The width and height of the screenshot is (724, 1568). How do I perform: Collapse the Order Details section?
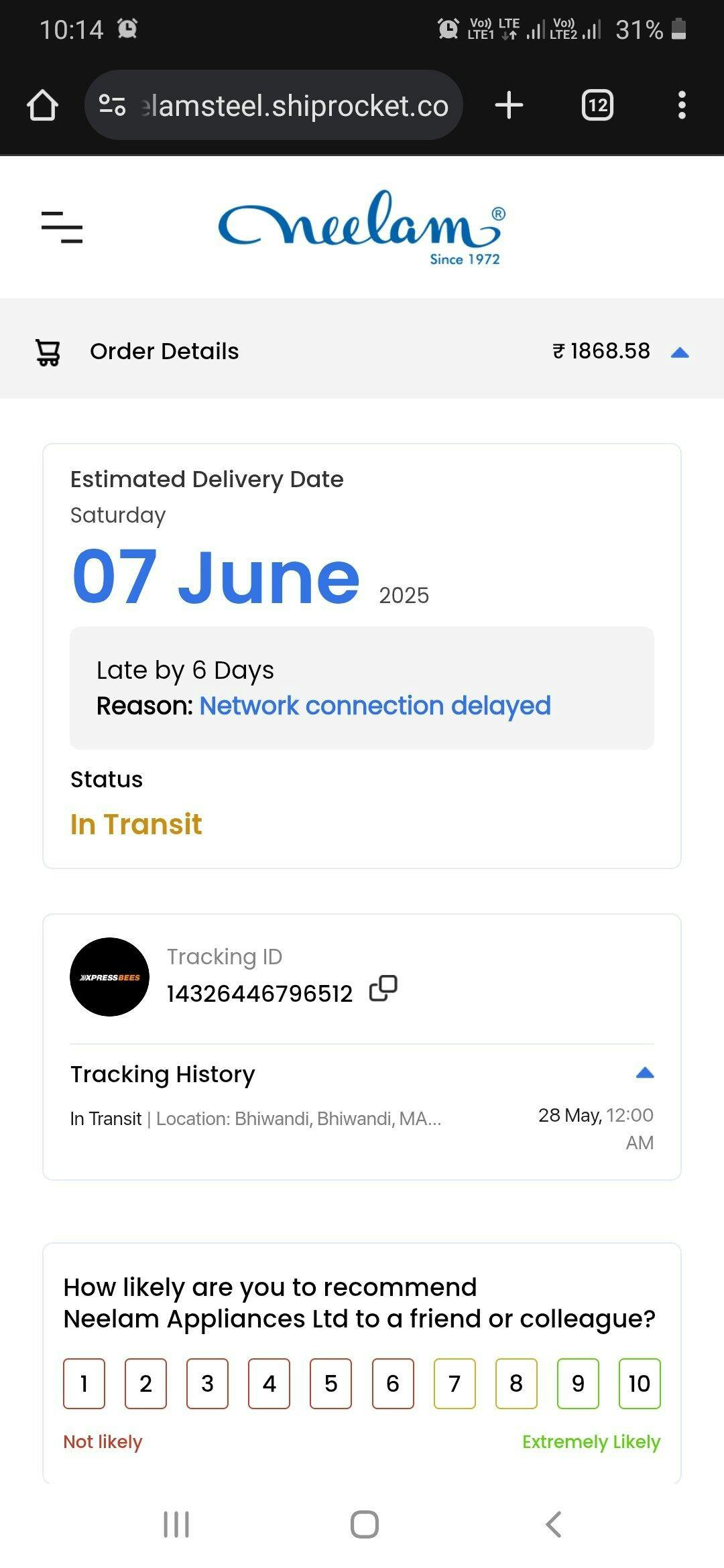(x=680, y=352)
